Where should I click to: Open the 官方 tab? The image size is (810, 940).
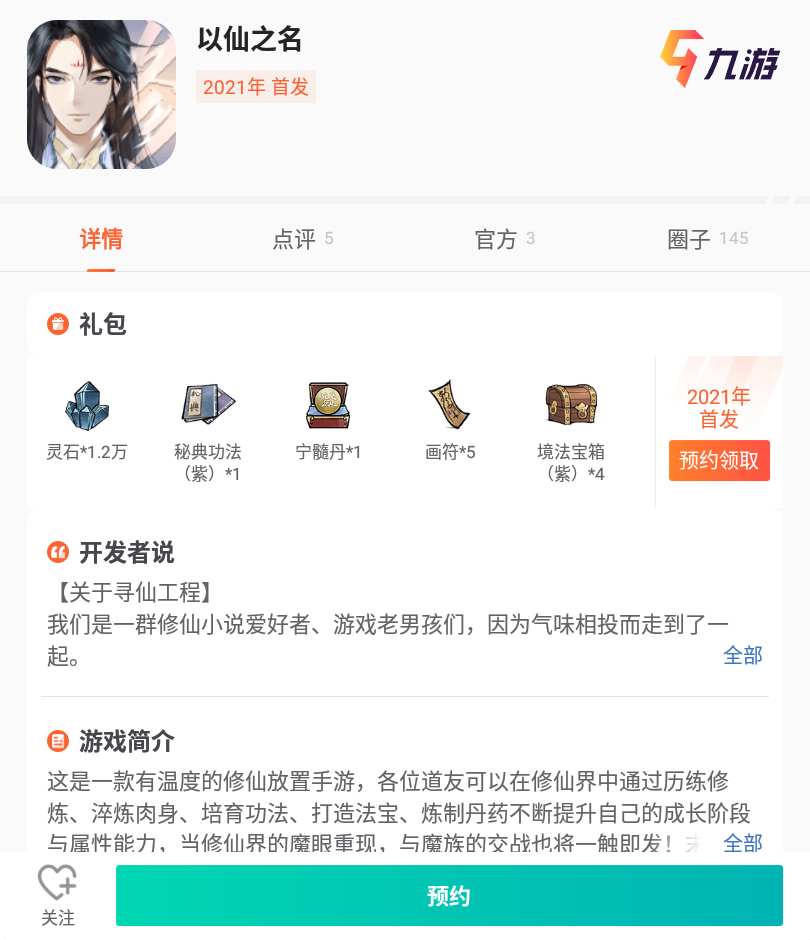[504, 239]
